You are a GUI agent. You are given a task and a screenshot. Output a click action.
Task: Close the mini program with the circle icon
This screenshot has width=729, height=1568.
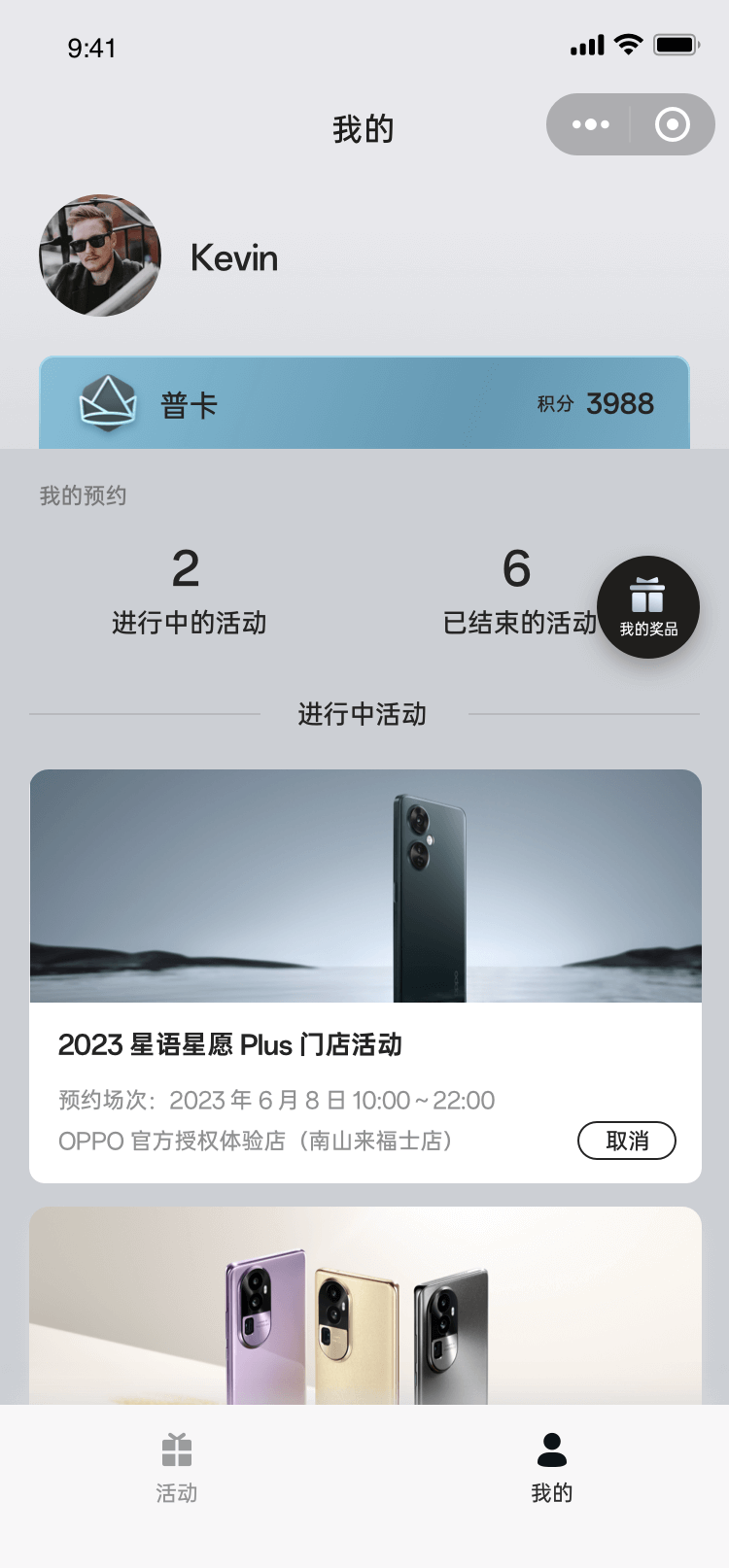[672, 124]
